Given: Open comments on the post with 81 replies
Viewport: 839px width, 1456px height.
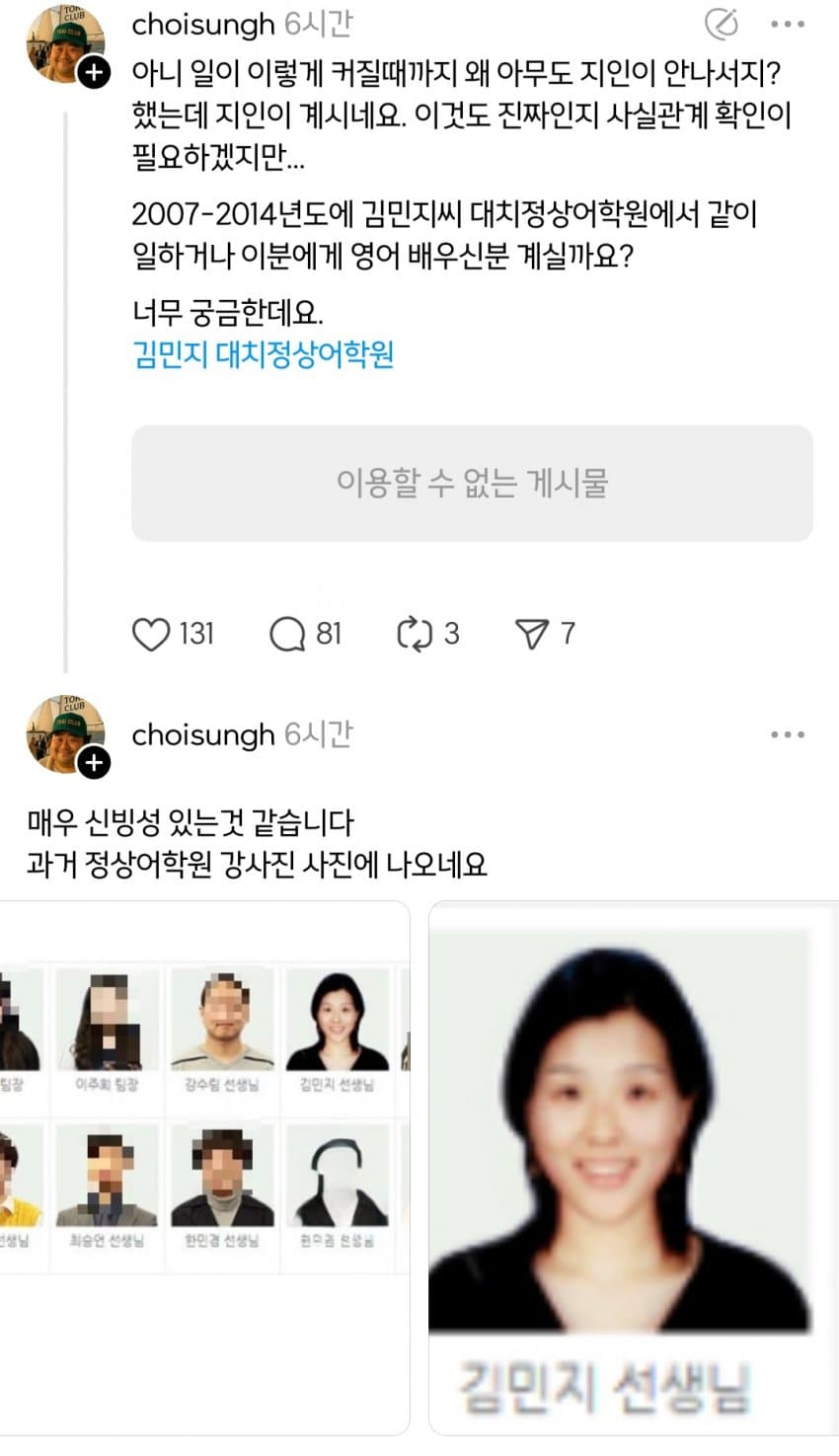Looking at the screenshot, I should click(x=287, y=634).
